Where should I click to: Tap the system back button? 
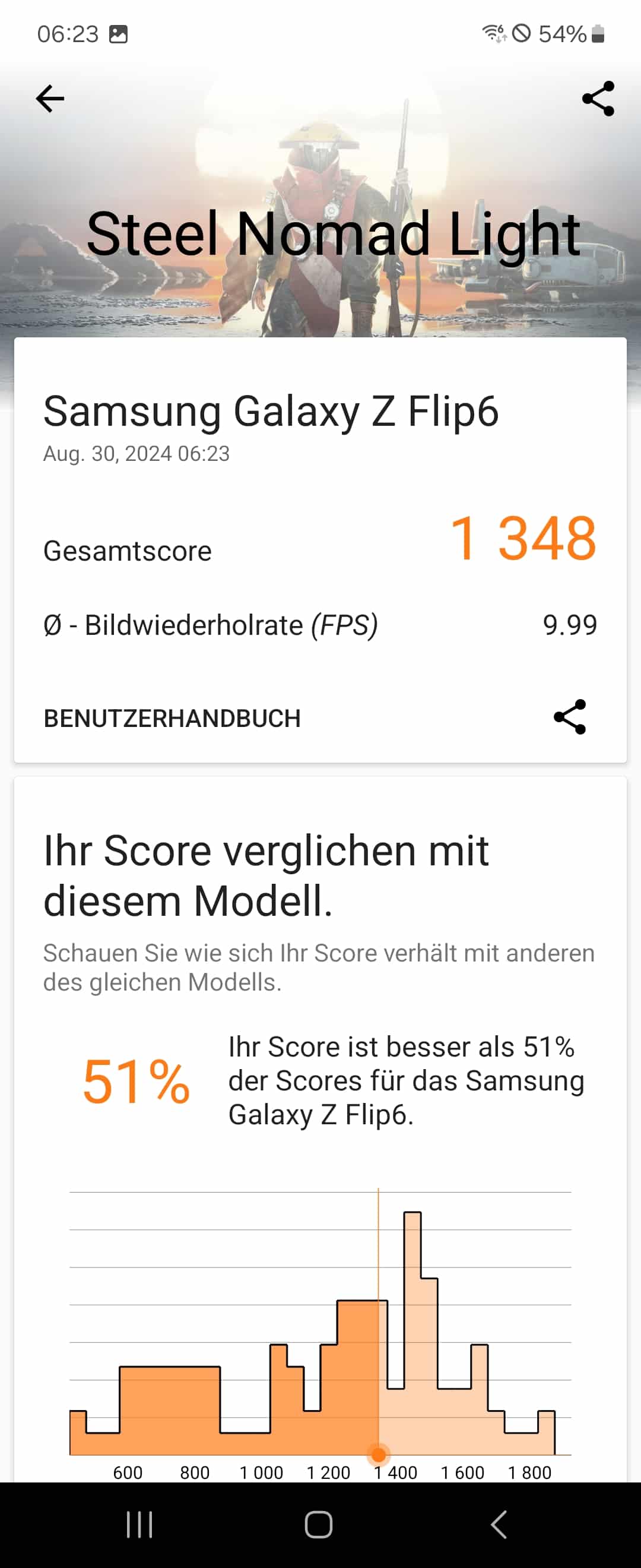click(x=499, y=1525)
